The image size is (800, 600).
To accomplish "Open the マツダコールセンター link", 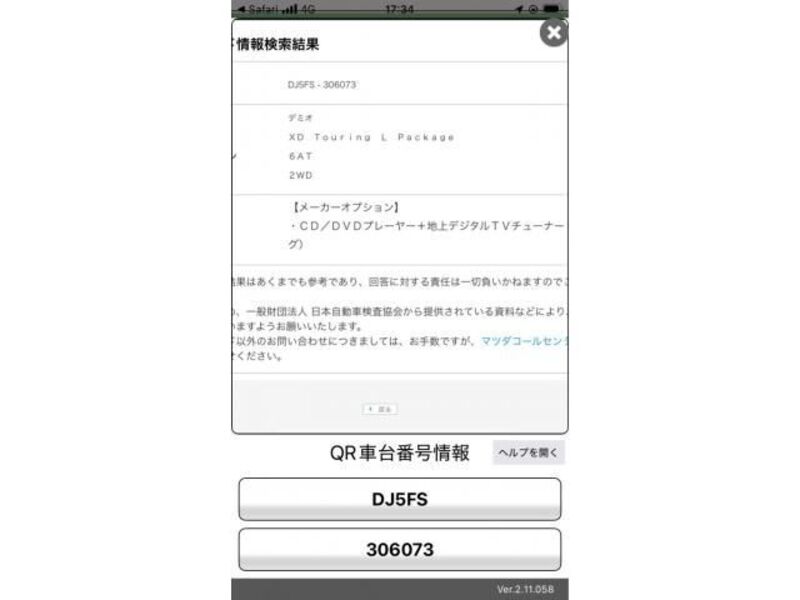I will tap(523, 341).
